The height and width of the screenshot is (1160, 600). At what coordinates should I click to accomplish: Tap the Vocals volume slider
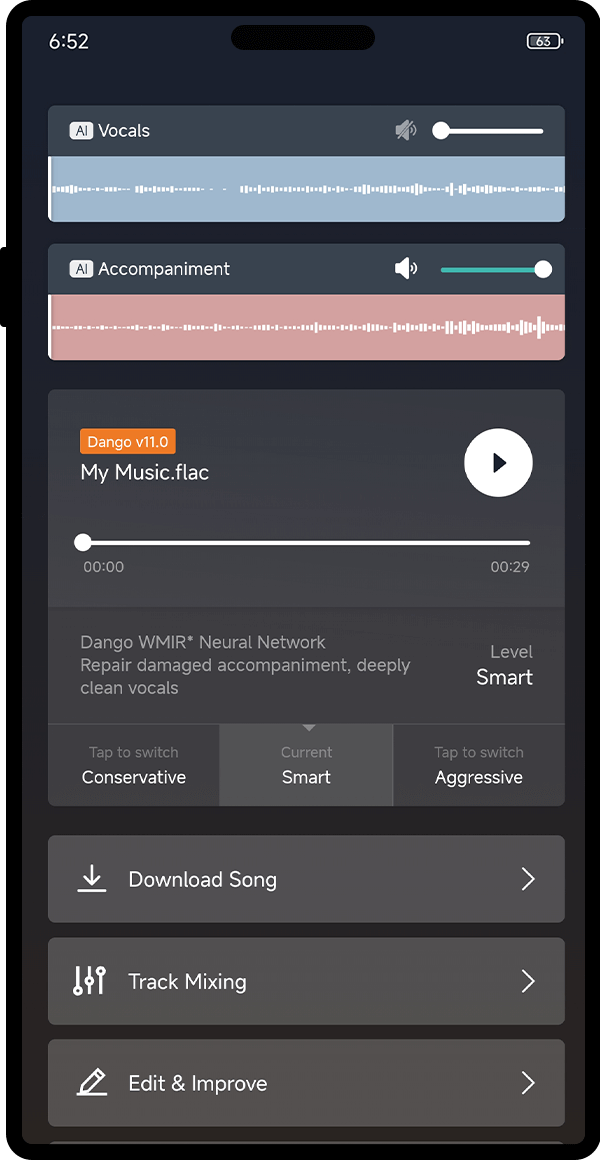click(x=492, y=131)
